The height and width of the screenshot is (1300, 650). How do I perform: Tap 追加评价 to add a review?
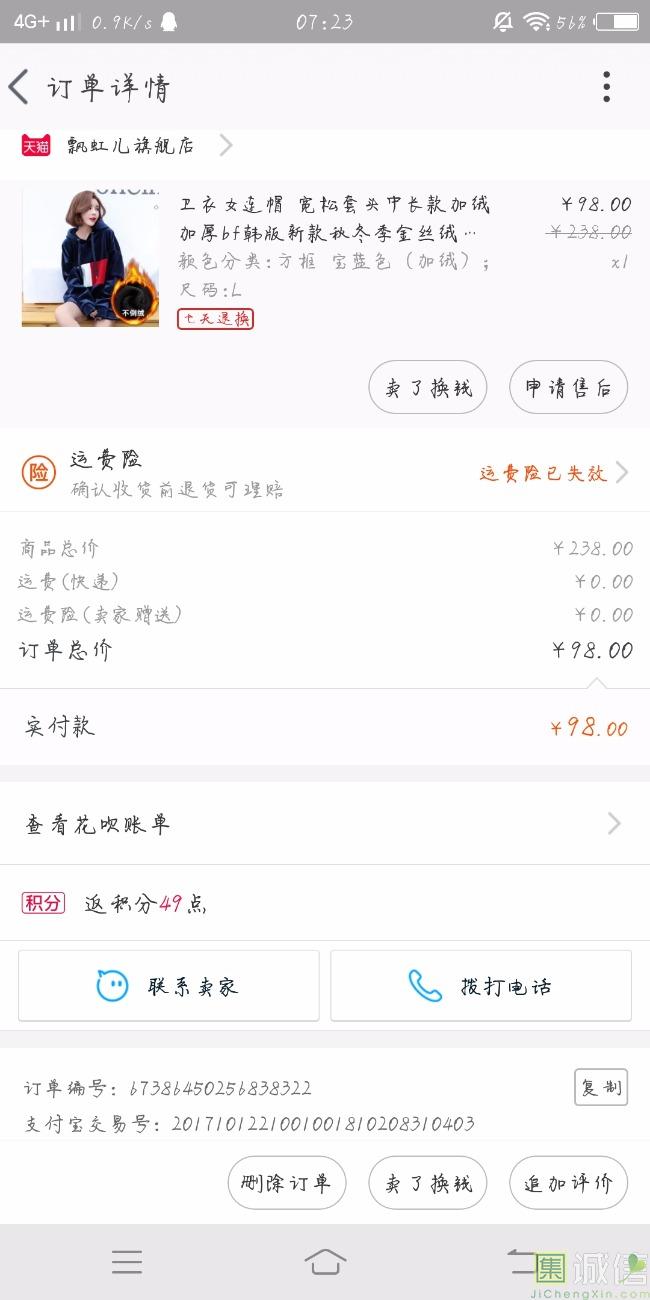(568, 1183)
